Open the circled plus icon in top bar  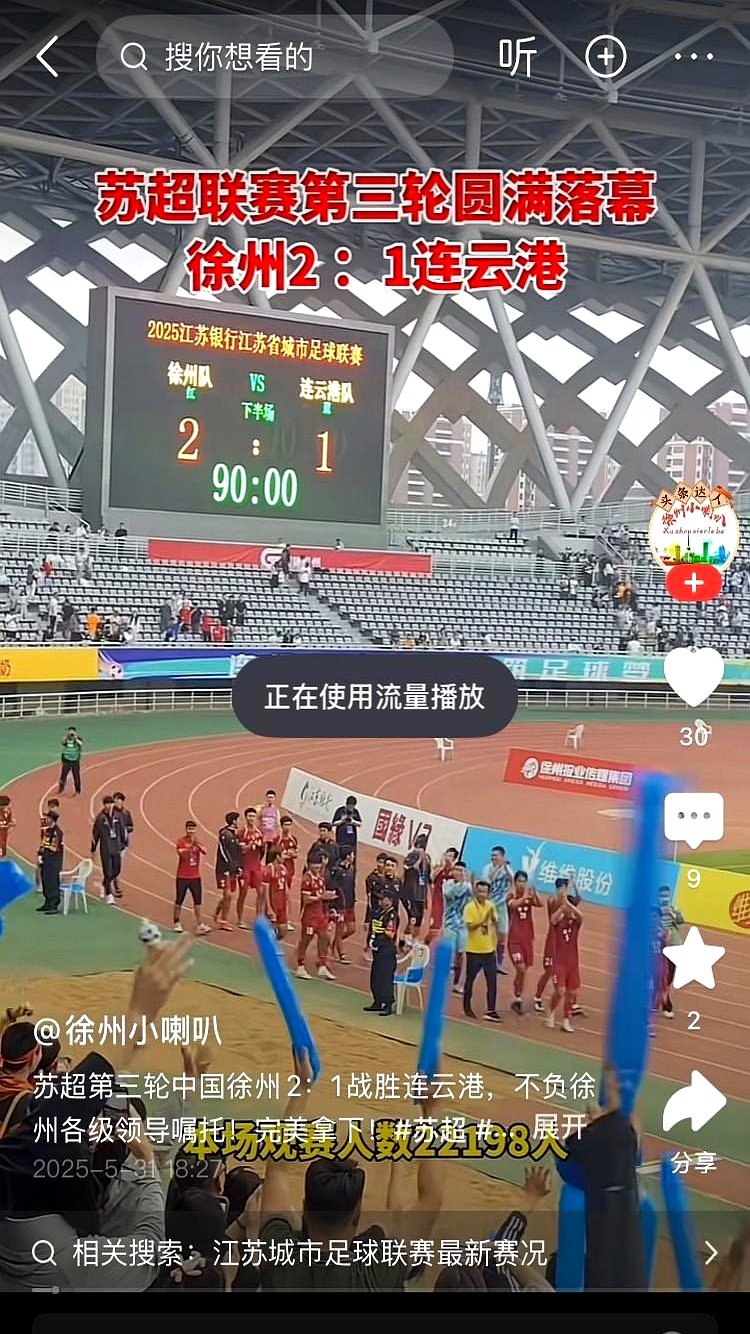(606, 58)
